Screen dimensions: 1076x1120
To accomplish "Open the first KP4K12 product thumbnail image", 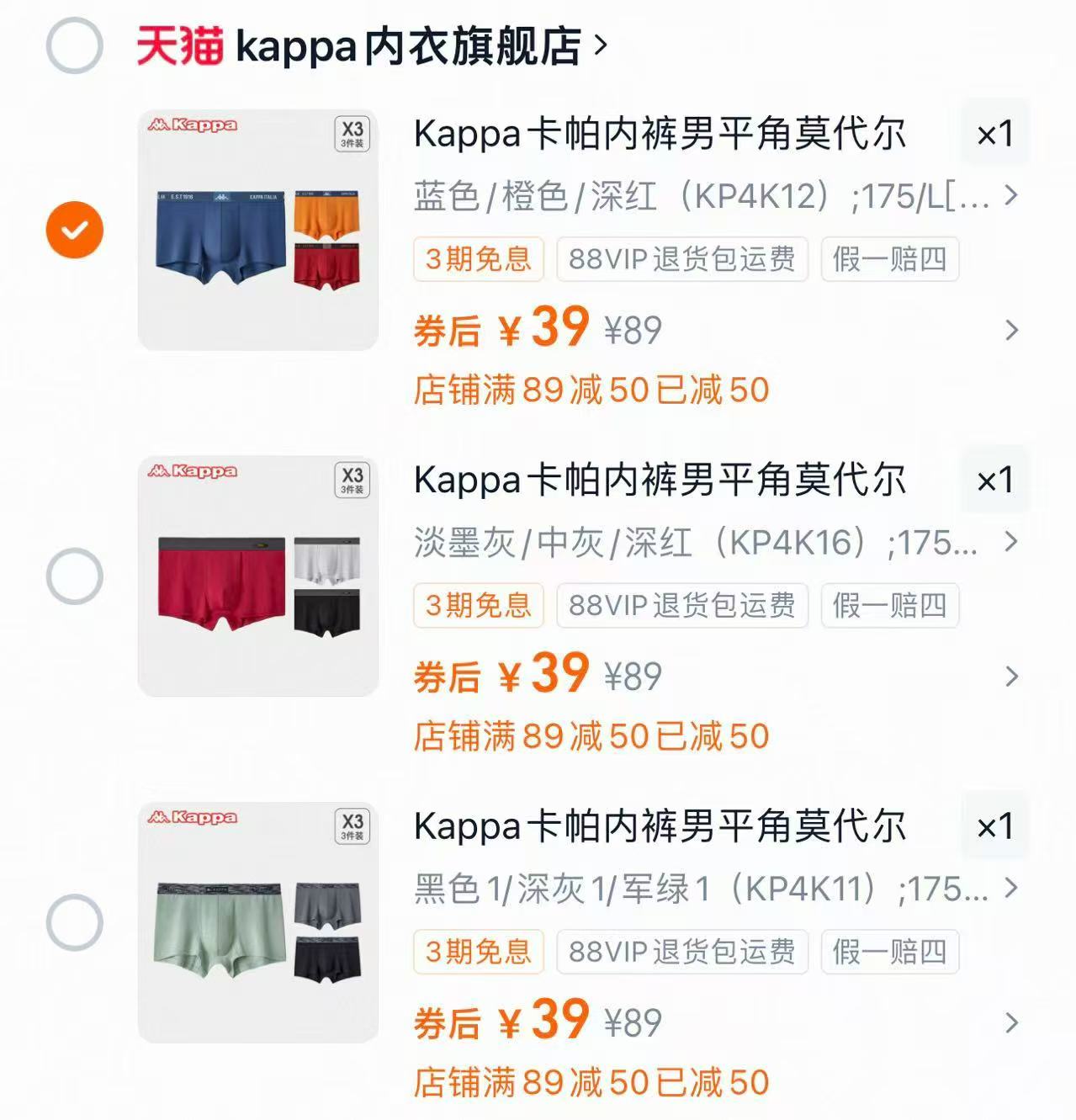I will tap(257, 228).
